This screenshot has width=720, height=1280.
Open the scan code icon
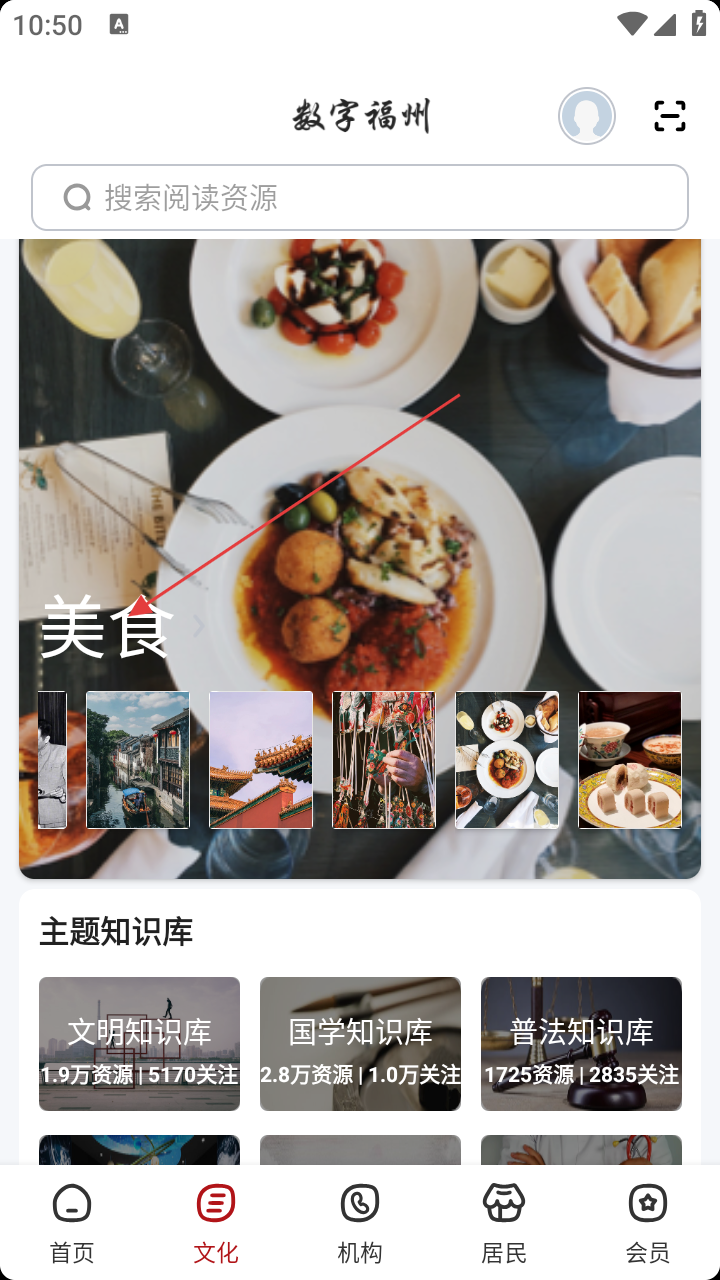coord(669,116)
